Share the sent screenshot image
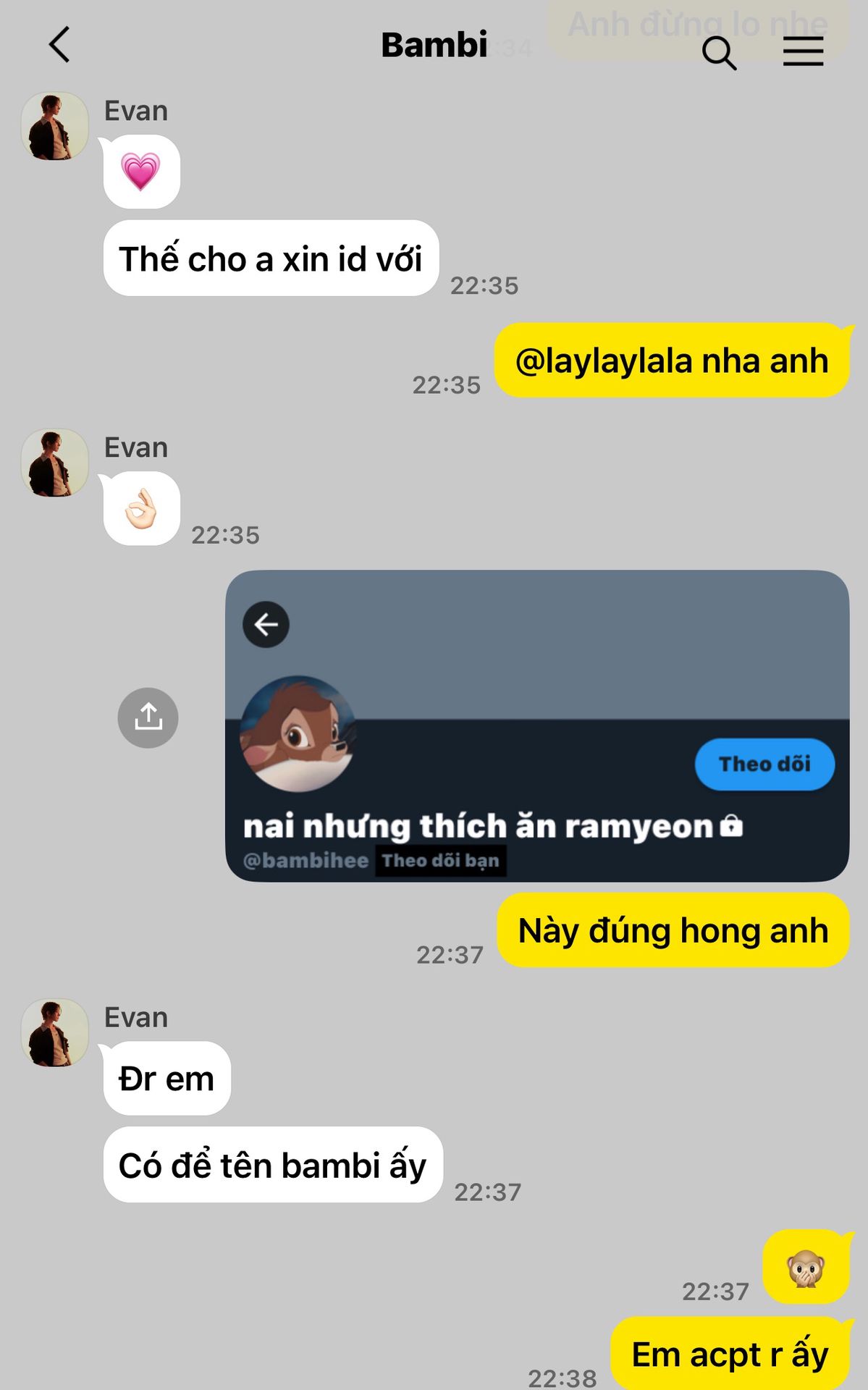 [x=148, y=717]
